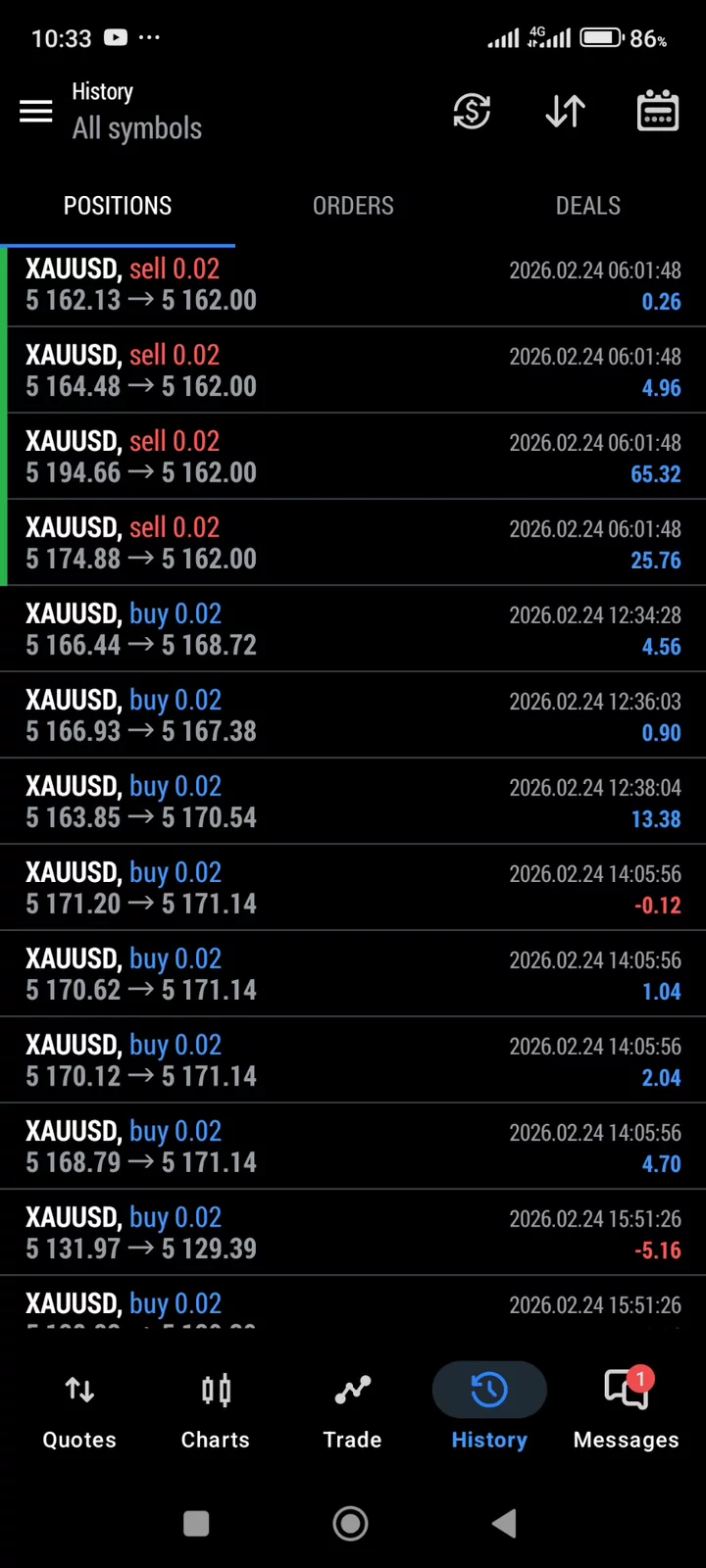Tap the currency filter icon
Screen dimensions: 706x1568
(472, 112)
